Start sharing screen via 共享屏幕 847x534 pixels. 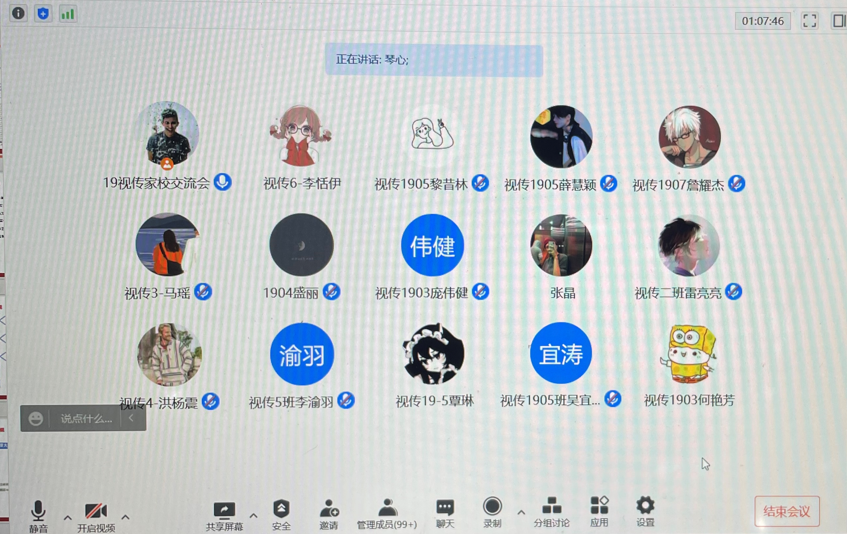pyautogui.click(x=224, y=514)
